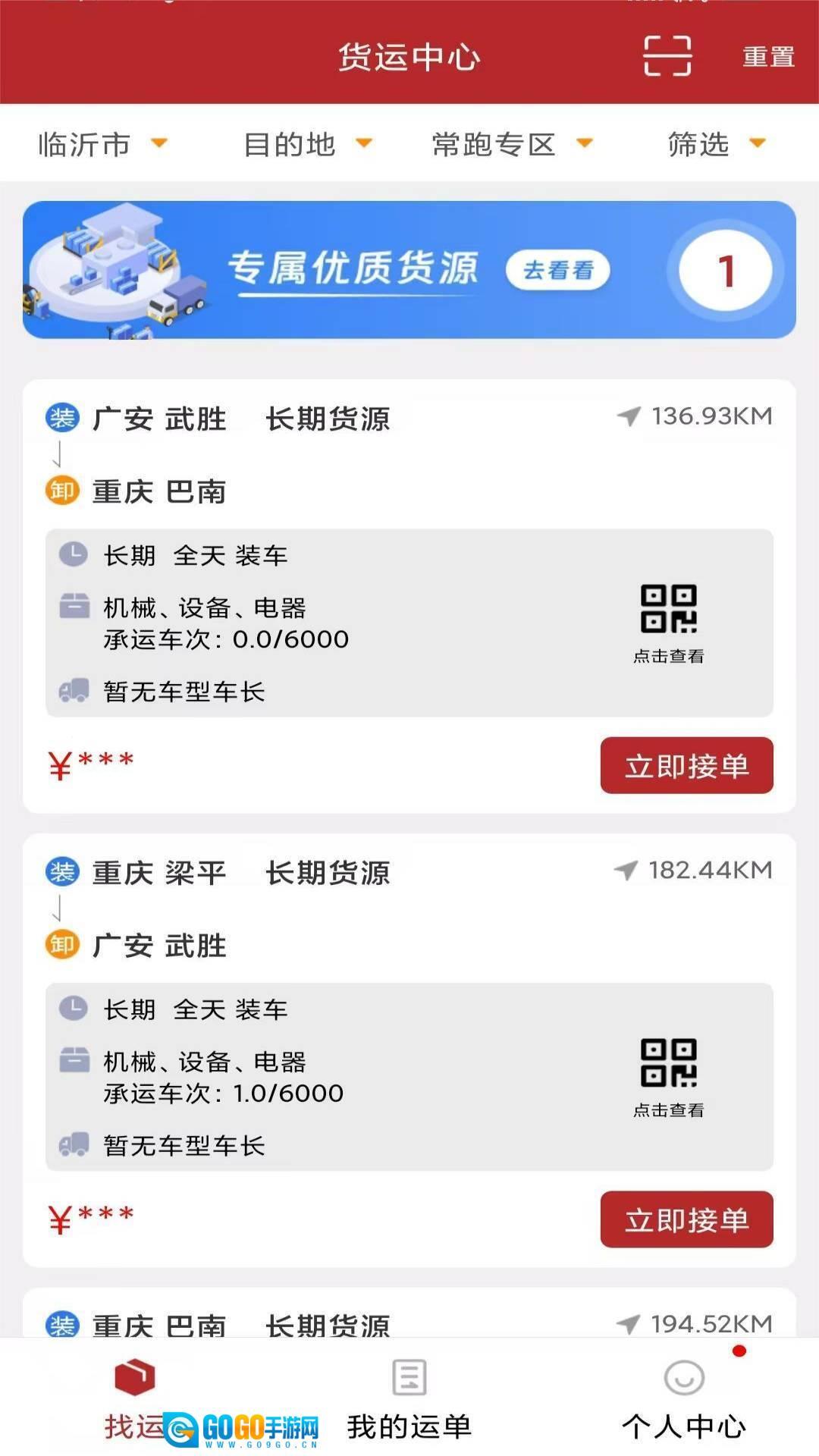Screen dimensions: 819x1456
Task: Accept the 重庆 梁平 to 广安 武胜 order
Action: [x=686, y=1219]
